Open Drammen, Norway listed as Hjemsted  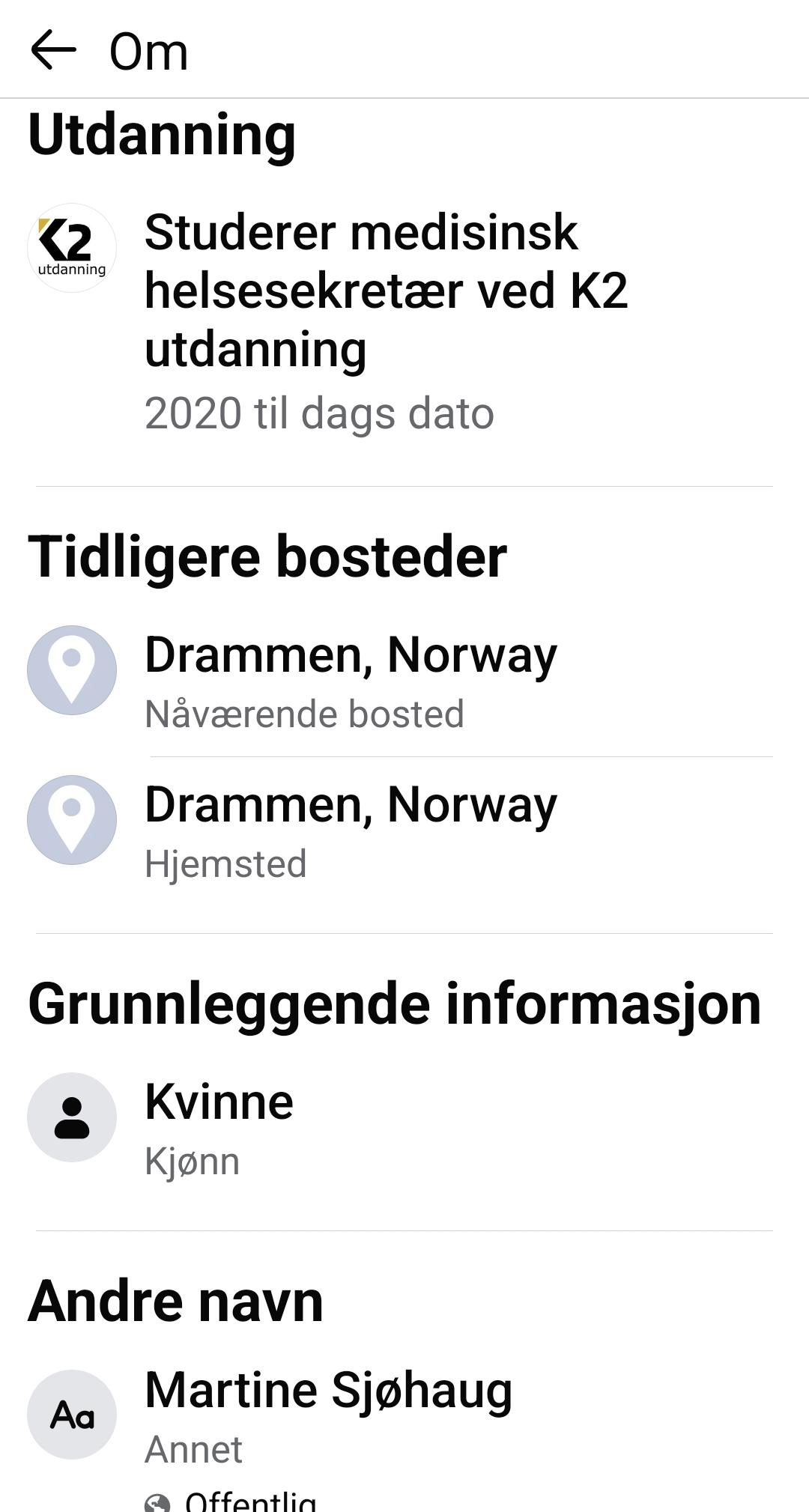(x=404, y=831)
